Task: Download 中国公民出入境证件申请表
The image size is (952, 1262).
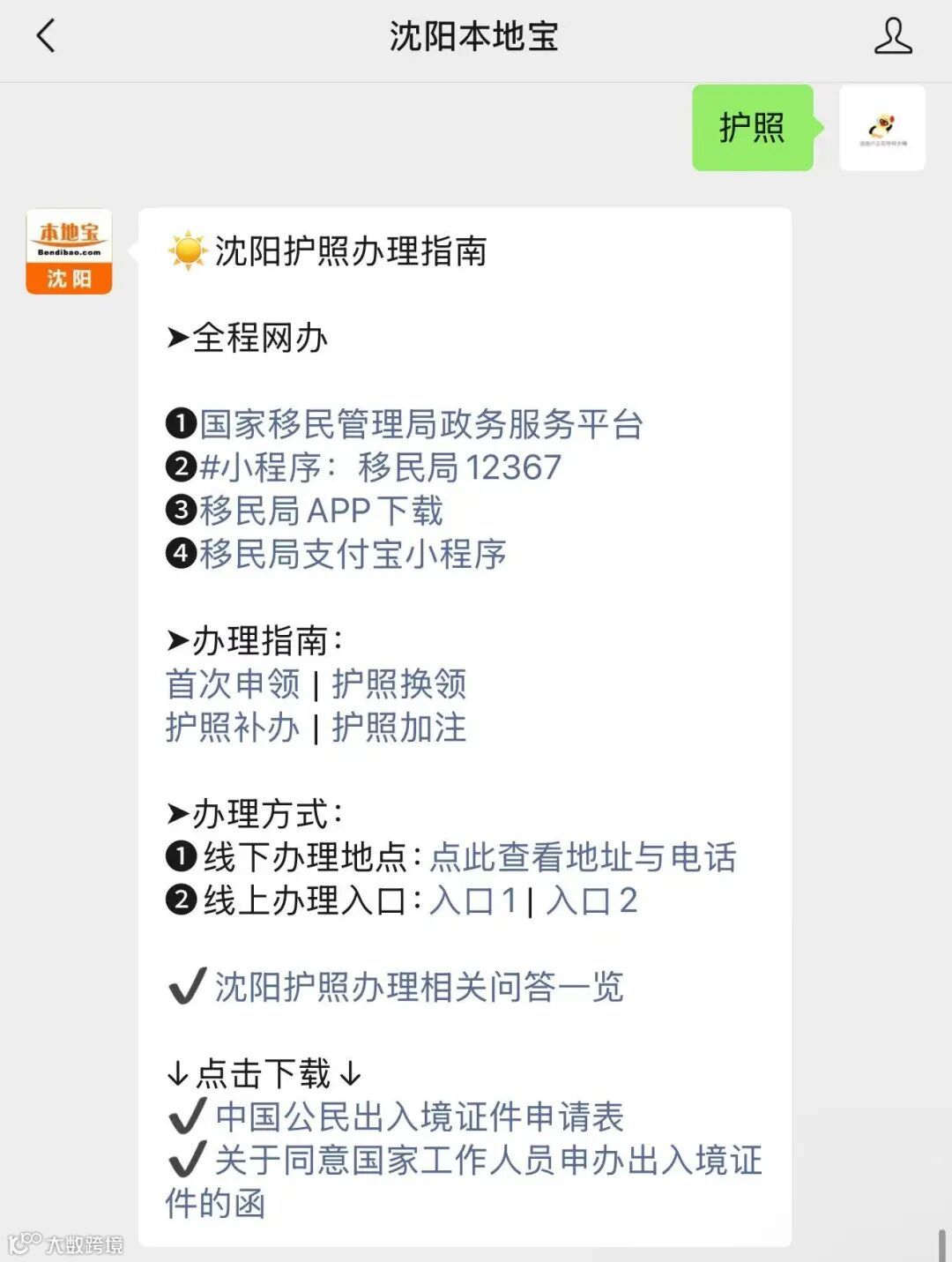Action: tap(417, 1117)
